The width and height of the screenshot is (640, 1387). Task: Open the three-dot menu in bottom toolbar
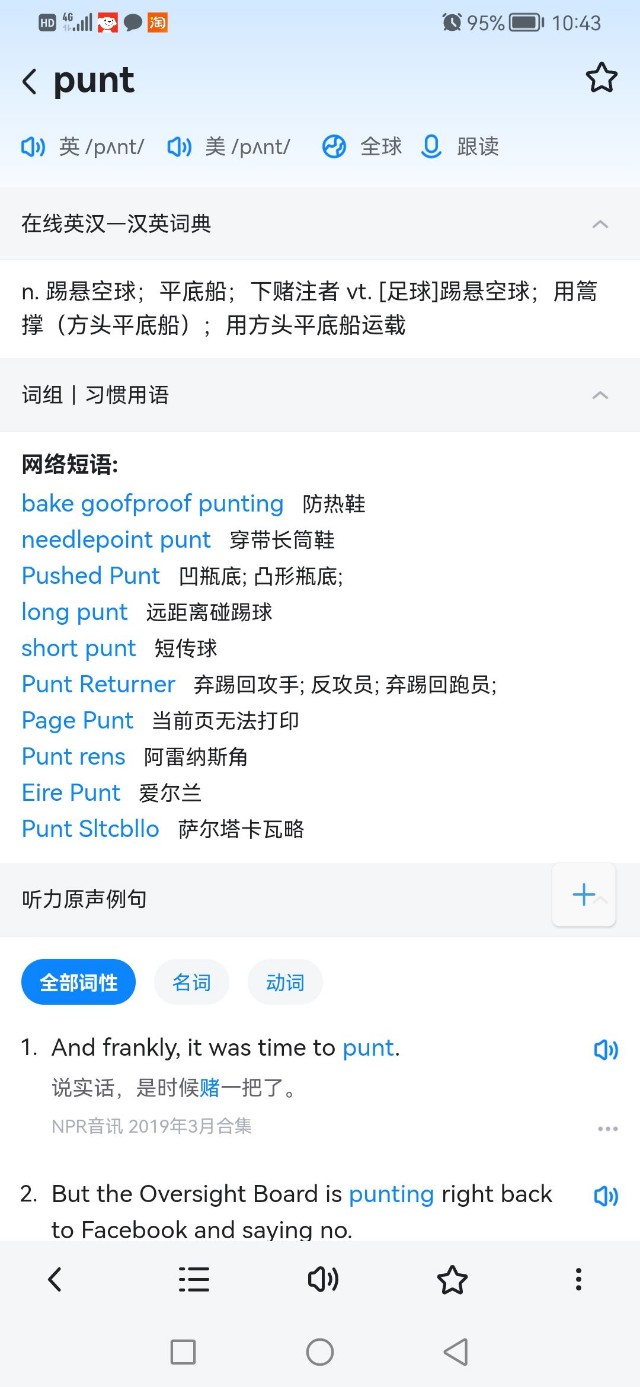tap(578, 1279)
